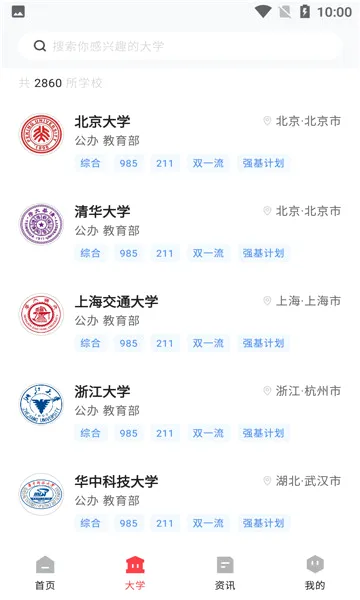Screen dimensions: 360x600
Task: Open the 北京大学 entry
Action: click(x=180, y=142)
